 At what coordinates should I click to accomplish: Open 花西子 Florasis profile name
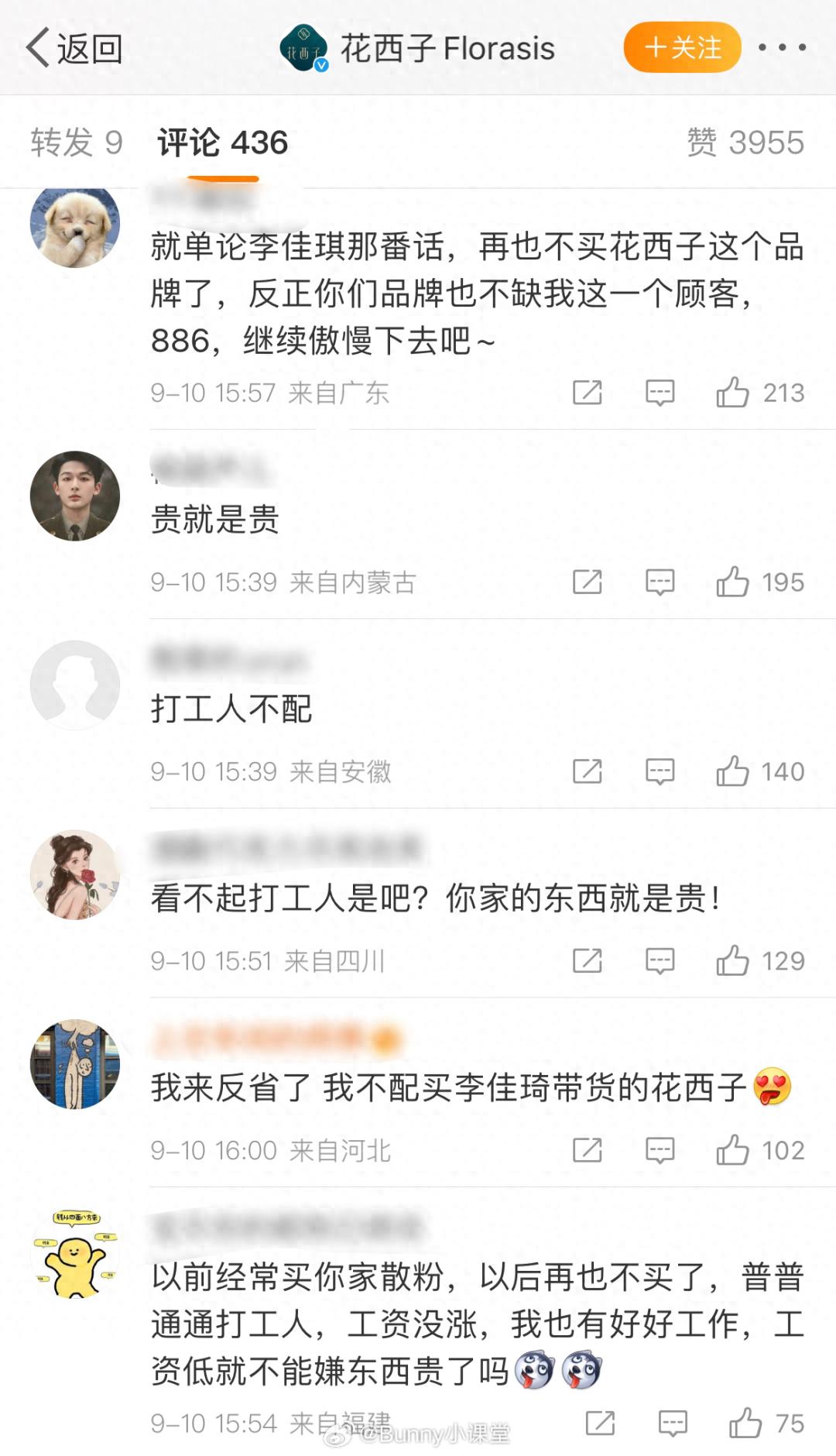[x=445, y=48]
